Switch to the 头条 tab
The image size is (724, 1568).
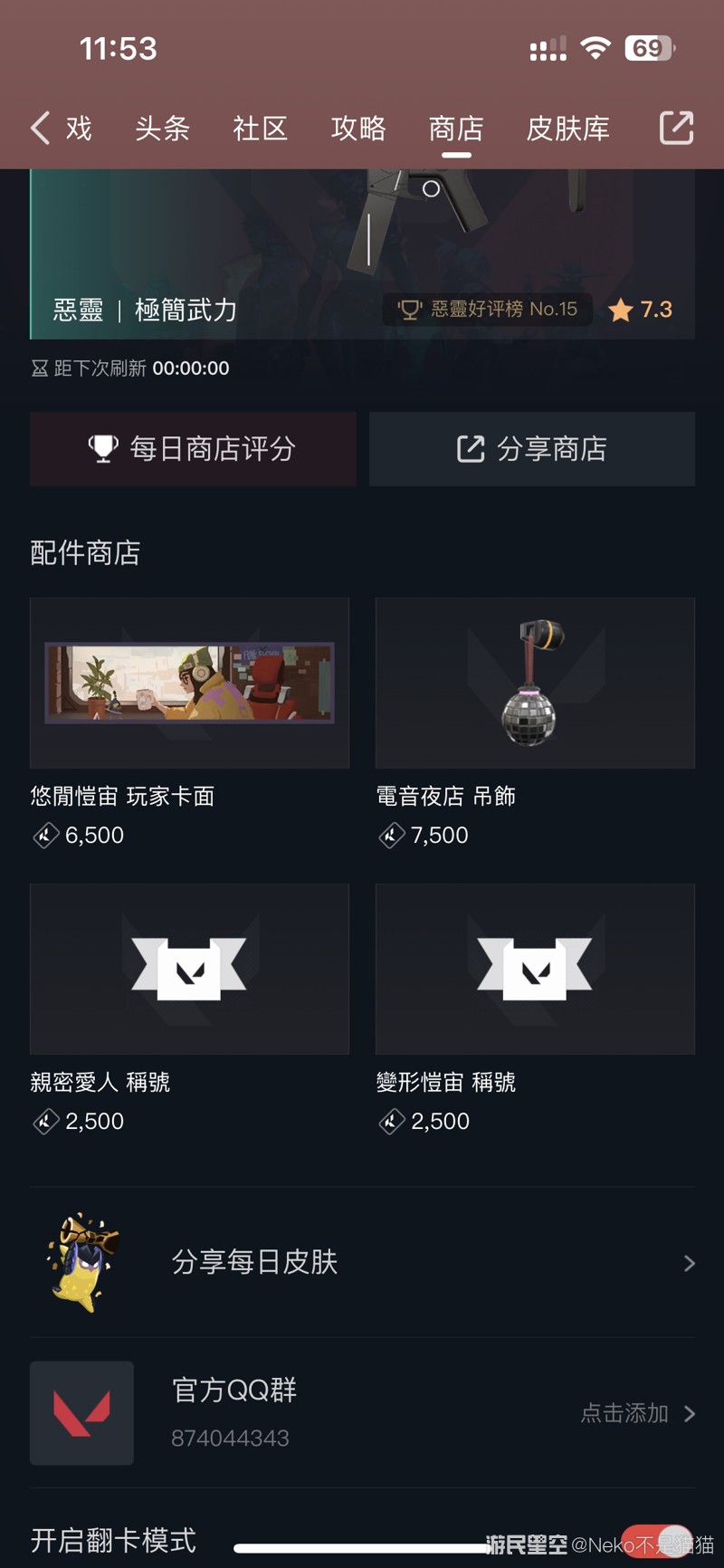tap(162, 129)
